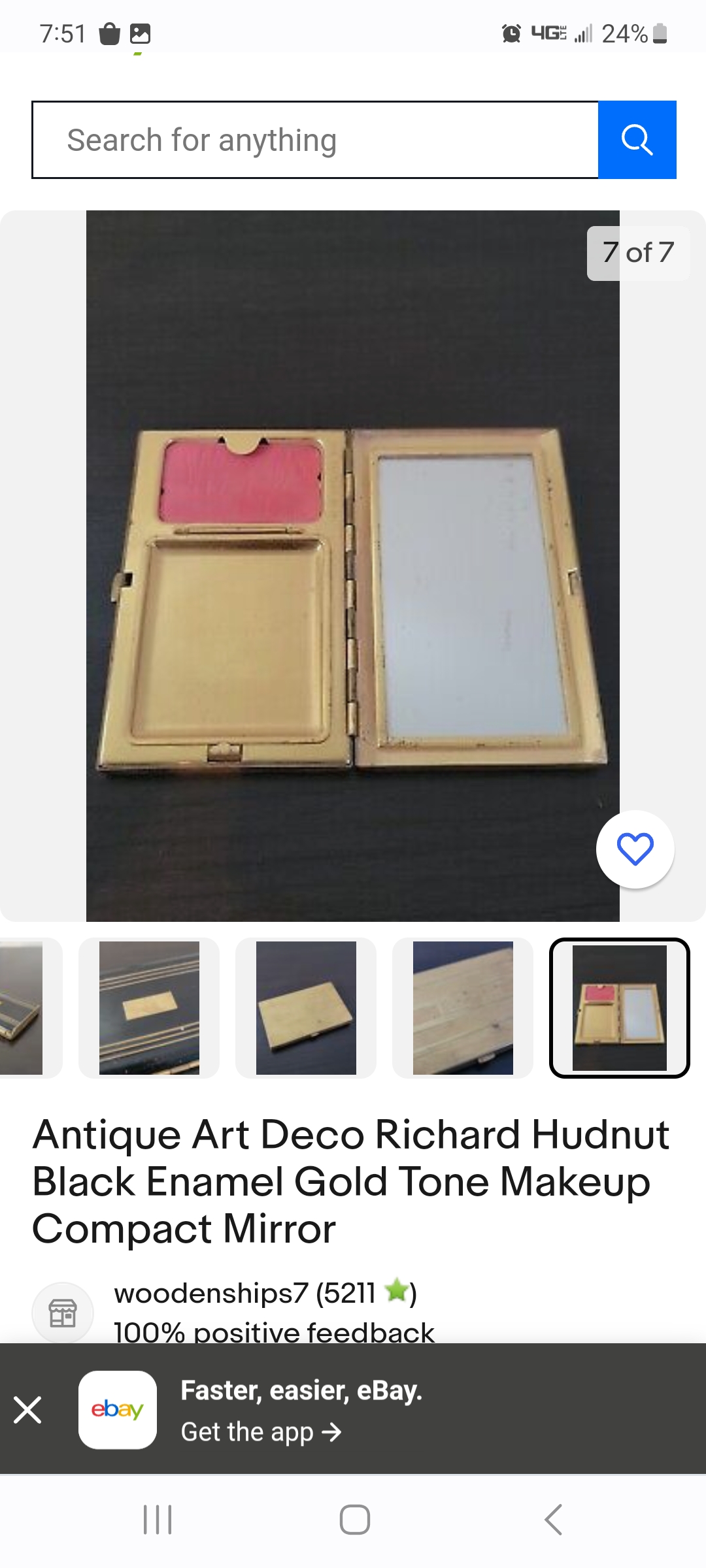Open the main compact product photo

tap(353, 566)
